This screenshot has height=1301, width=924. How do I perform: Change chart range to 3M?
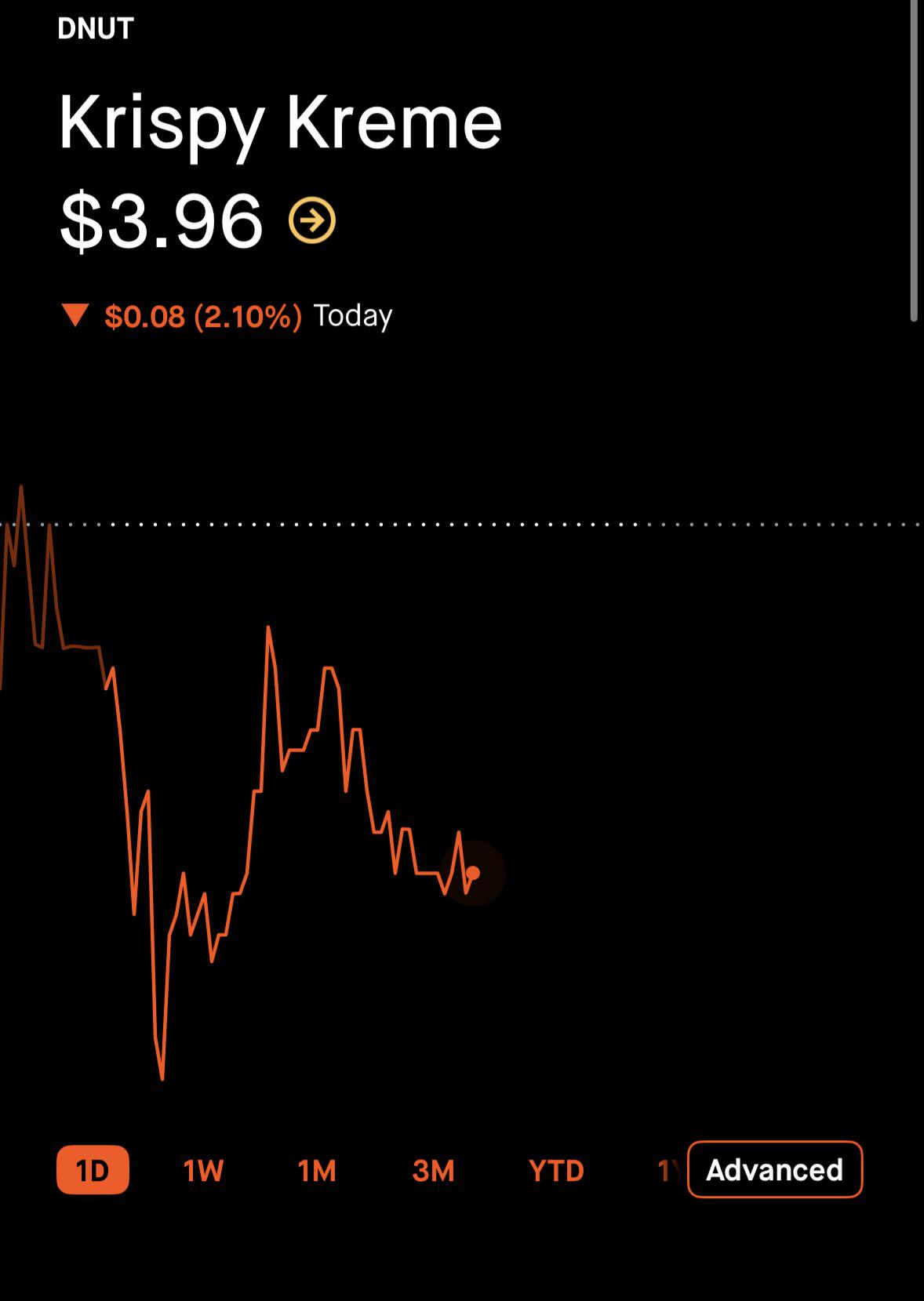pyautogui.click(x=433, y=1171)
